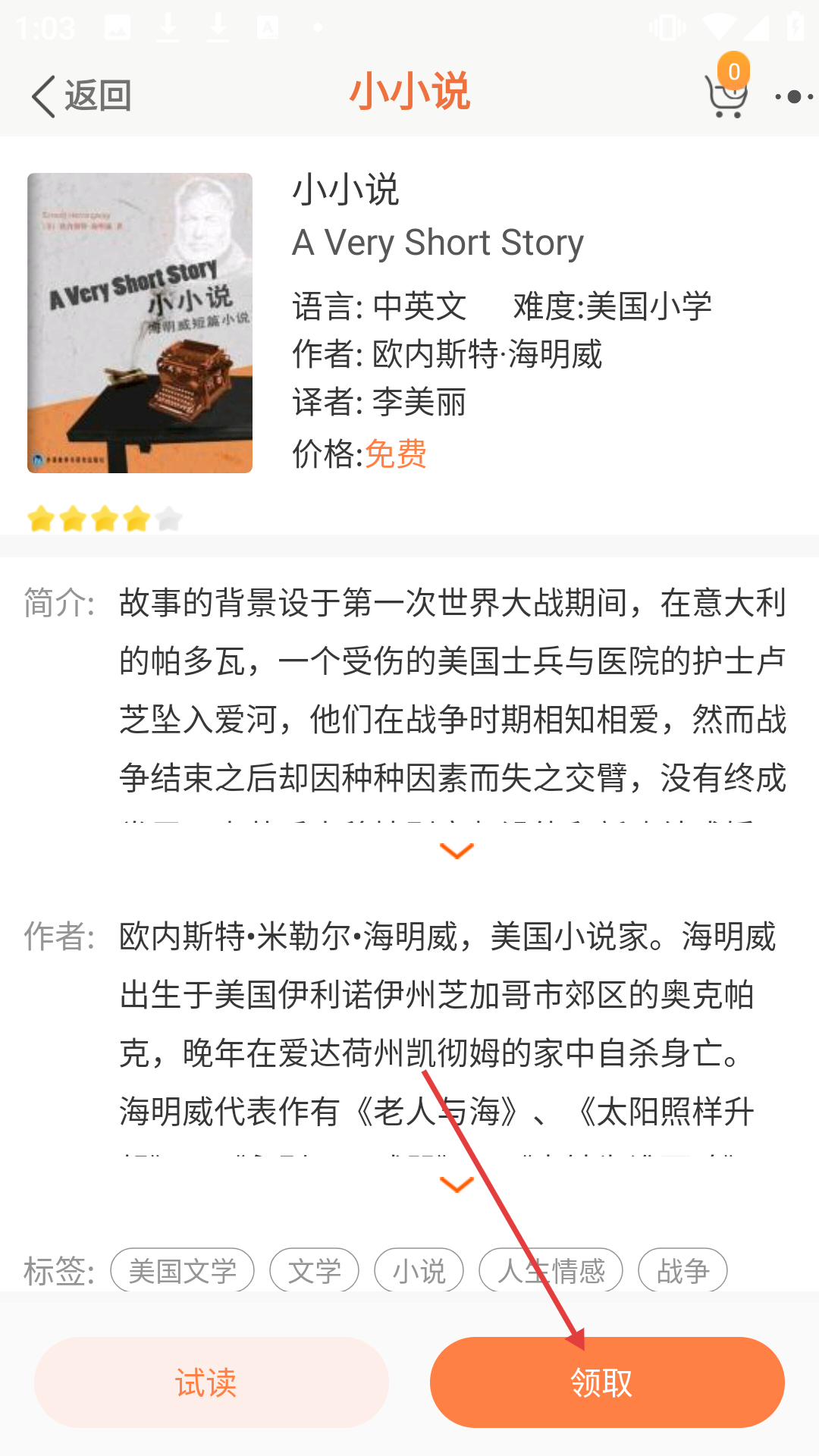Expand the 作者 biography

click(456, 1184)
